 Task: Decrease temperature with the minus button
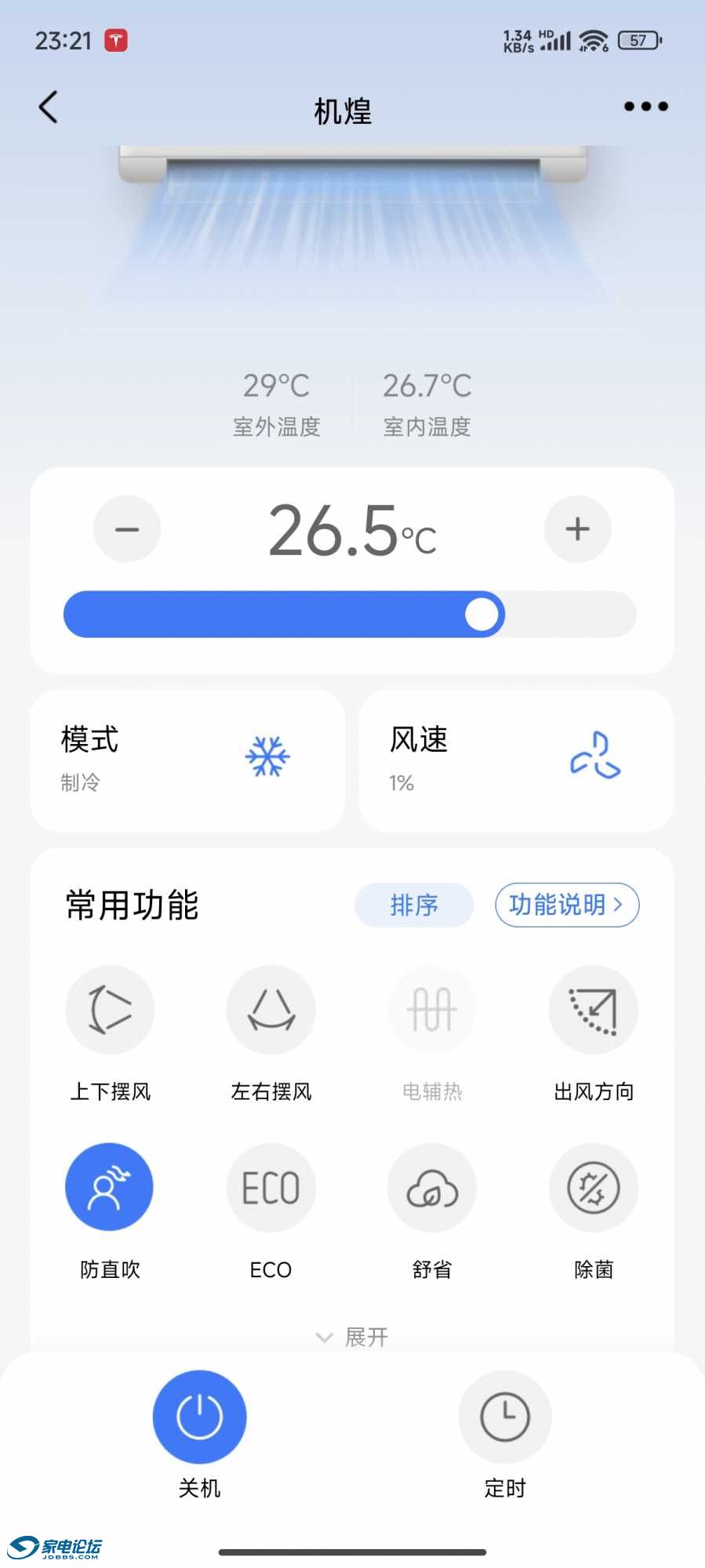click(x=127, y=529)
